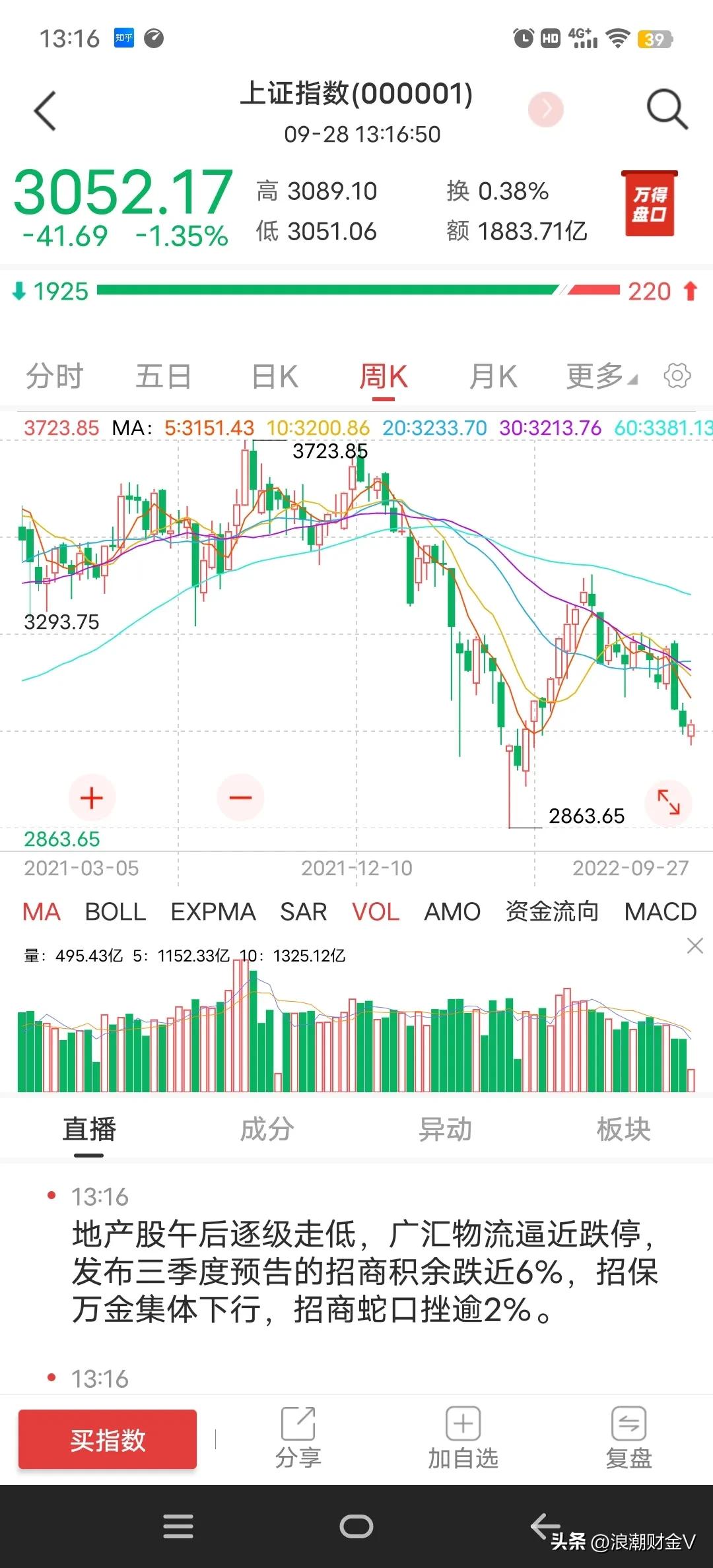
Task: Go back using the back arrow
Action: click(44, 111)
